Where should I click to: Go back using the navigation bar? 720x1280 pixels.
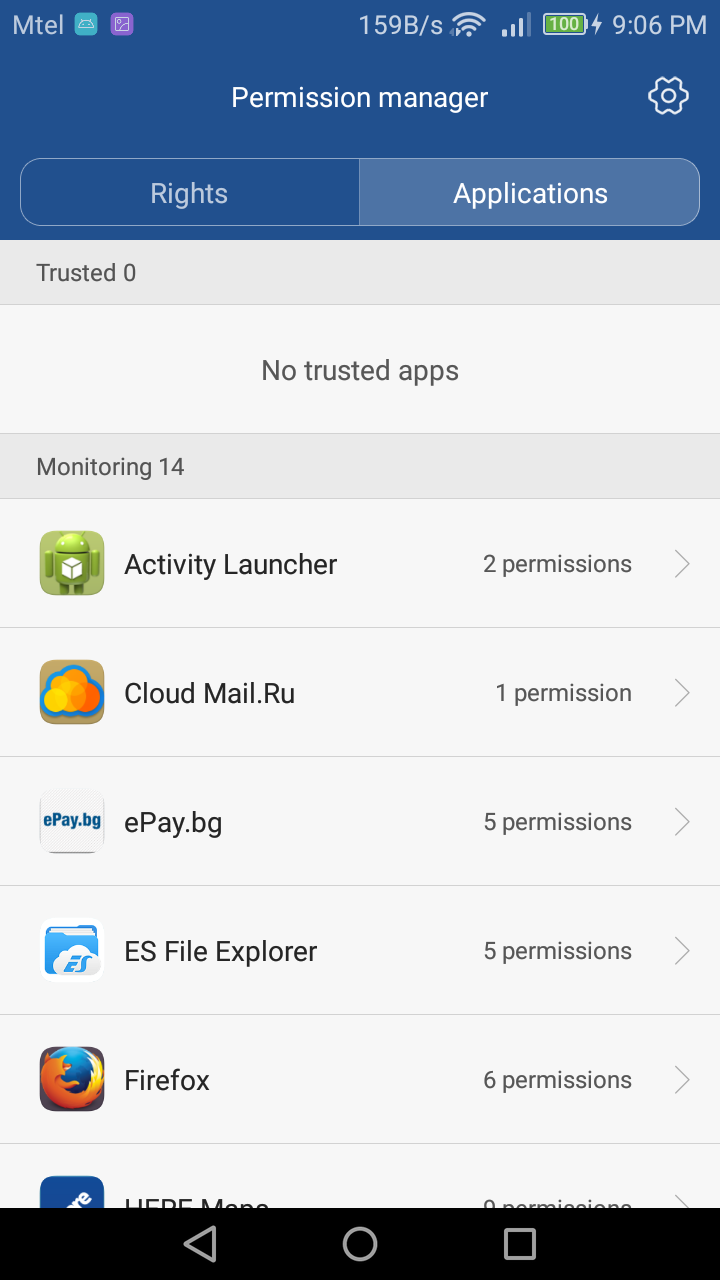(200, 1244)
